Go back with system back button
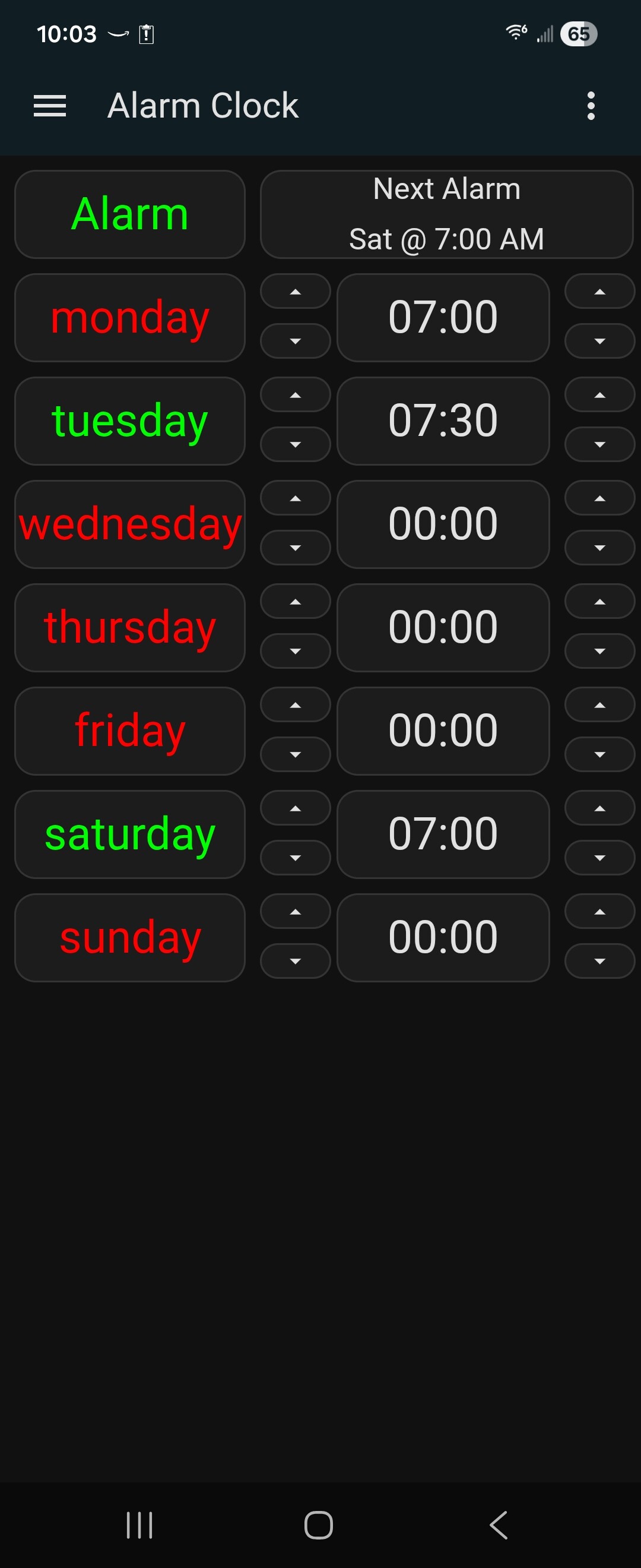Image resolution: width=641 pixels, height=1568 pixels. click(498, 1525)
